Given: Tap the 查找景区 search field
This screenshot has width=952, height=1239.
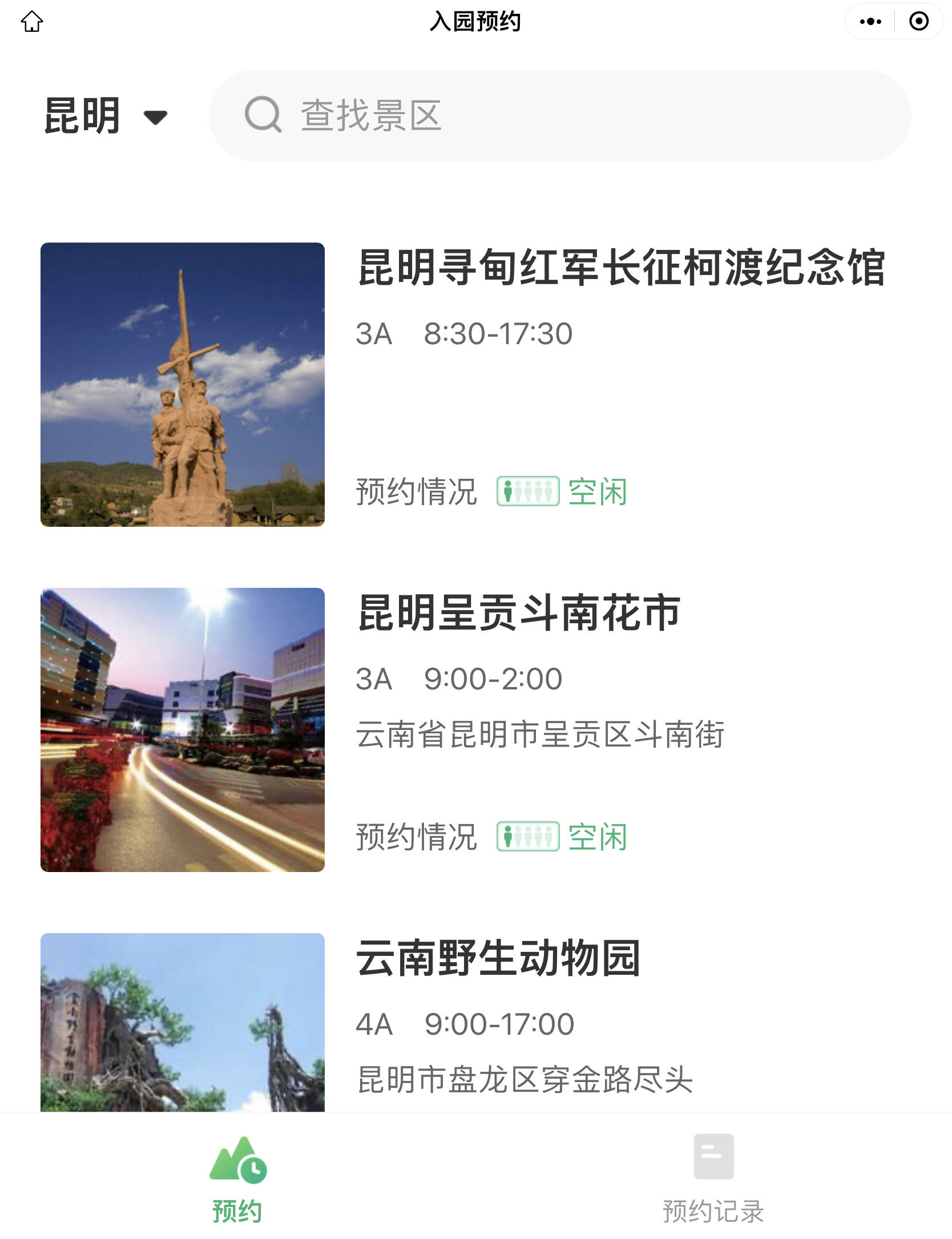Looking at the screenshot, I should 559,116.
